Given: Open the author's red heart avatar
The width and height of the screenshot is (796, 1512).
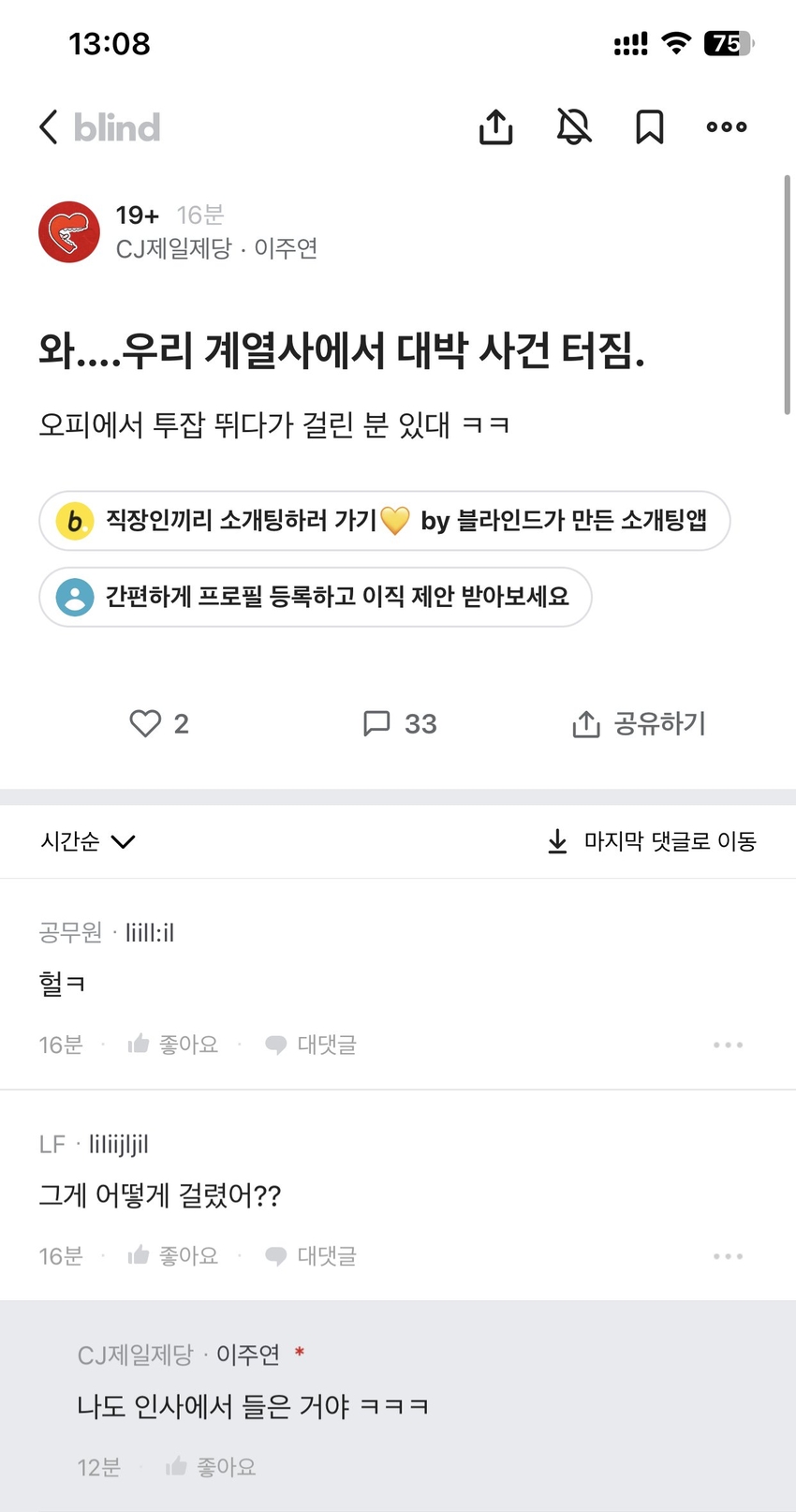Looking at the screenshot, I should pyautogui.click(x=69, y=231).
